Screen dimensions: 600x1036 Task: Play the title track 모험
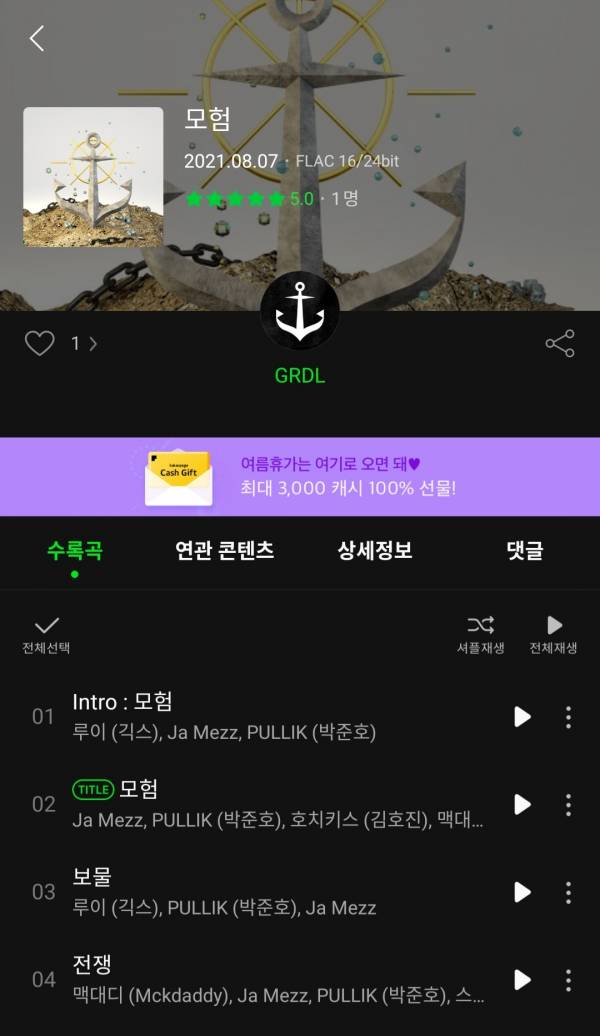[522, 805]
